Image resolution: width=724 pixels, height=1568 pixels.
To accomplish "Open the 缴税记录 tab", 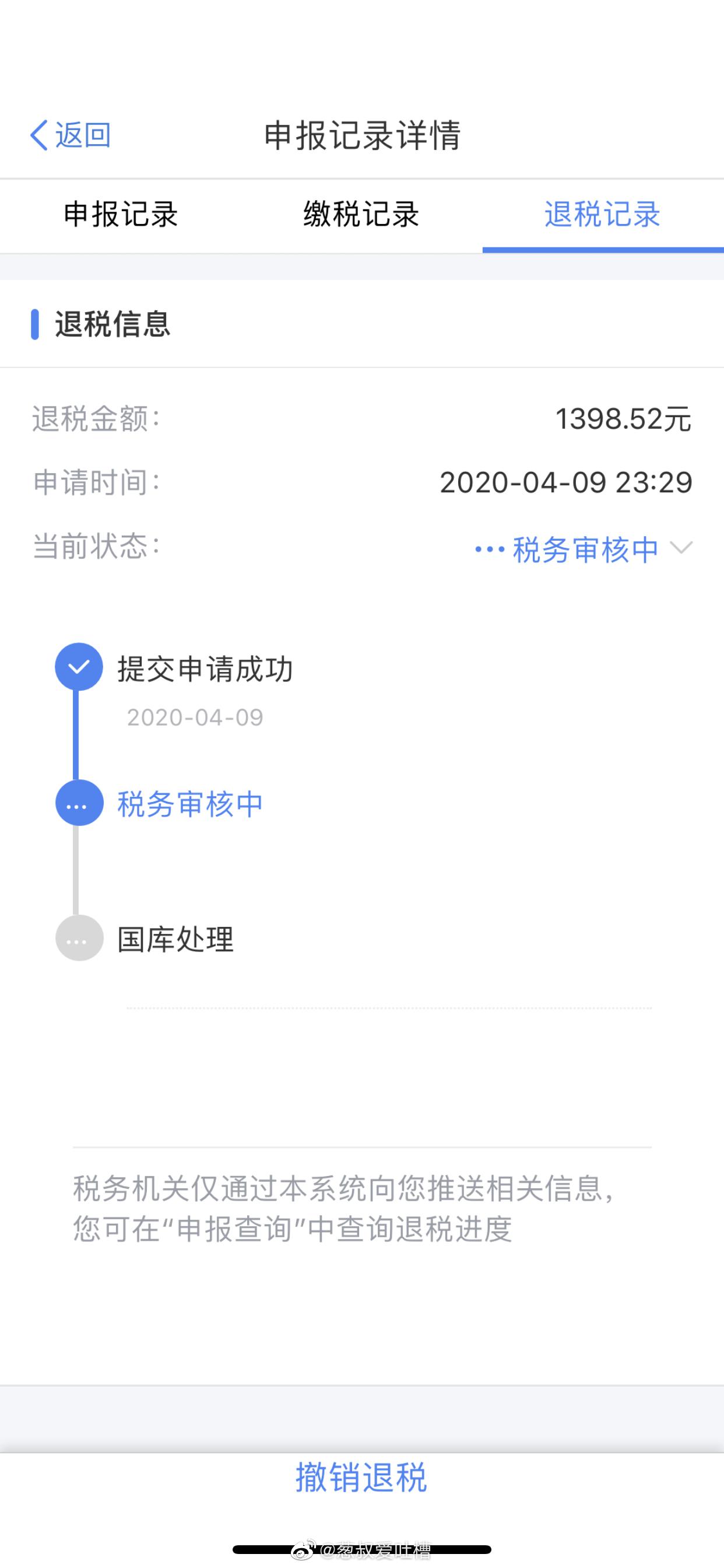I will (x=361, y=215).
